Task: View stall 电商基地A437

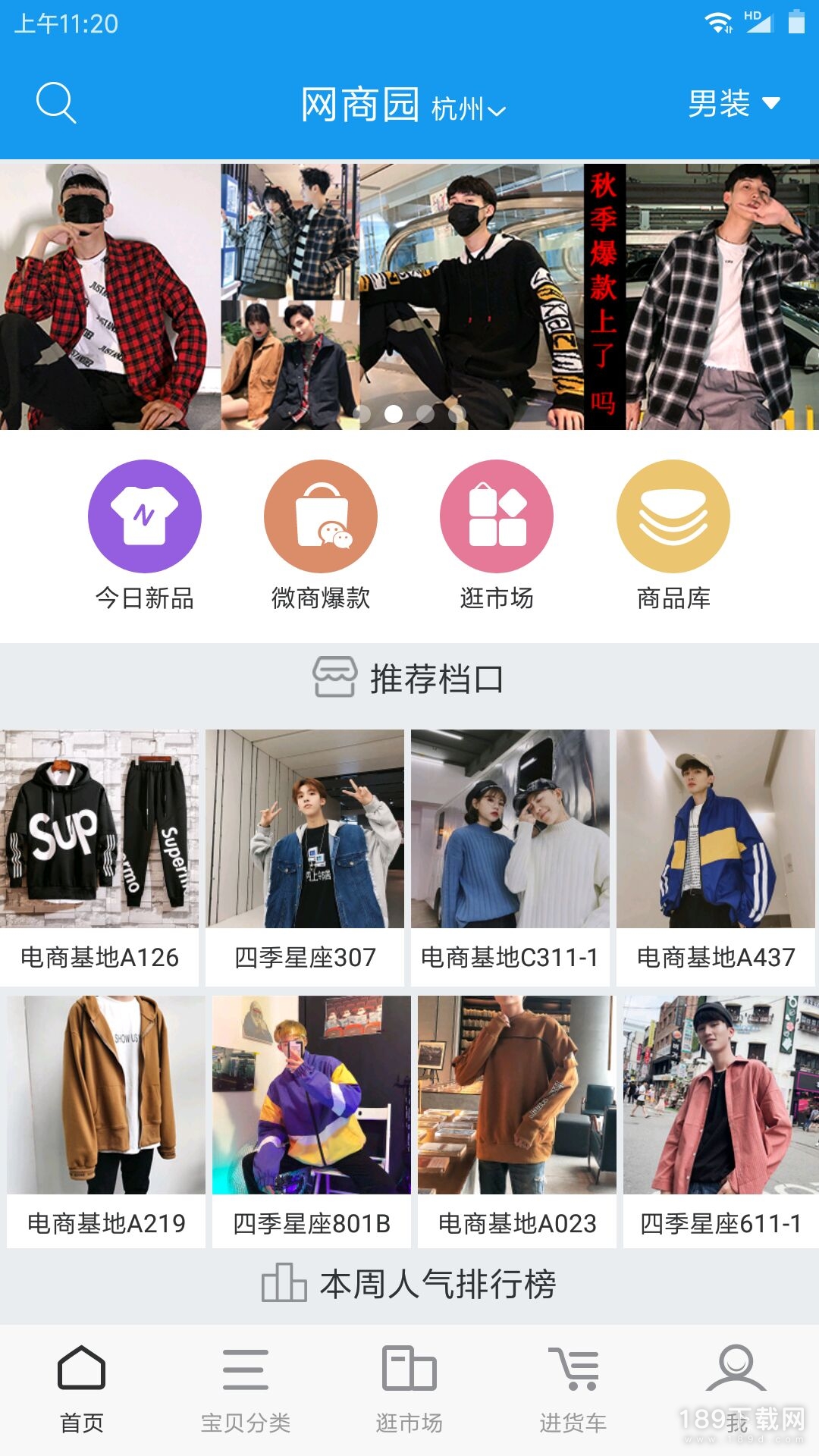Action: coord(716,857)
